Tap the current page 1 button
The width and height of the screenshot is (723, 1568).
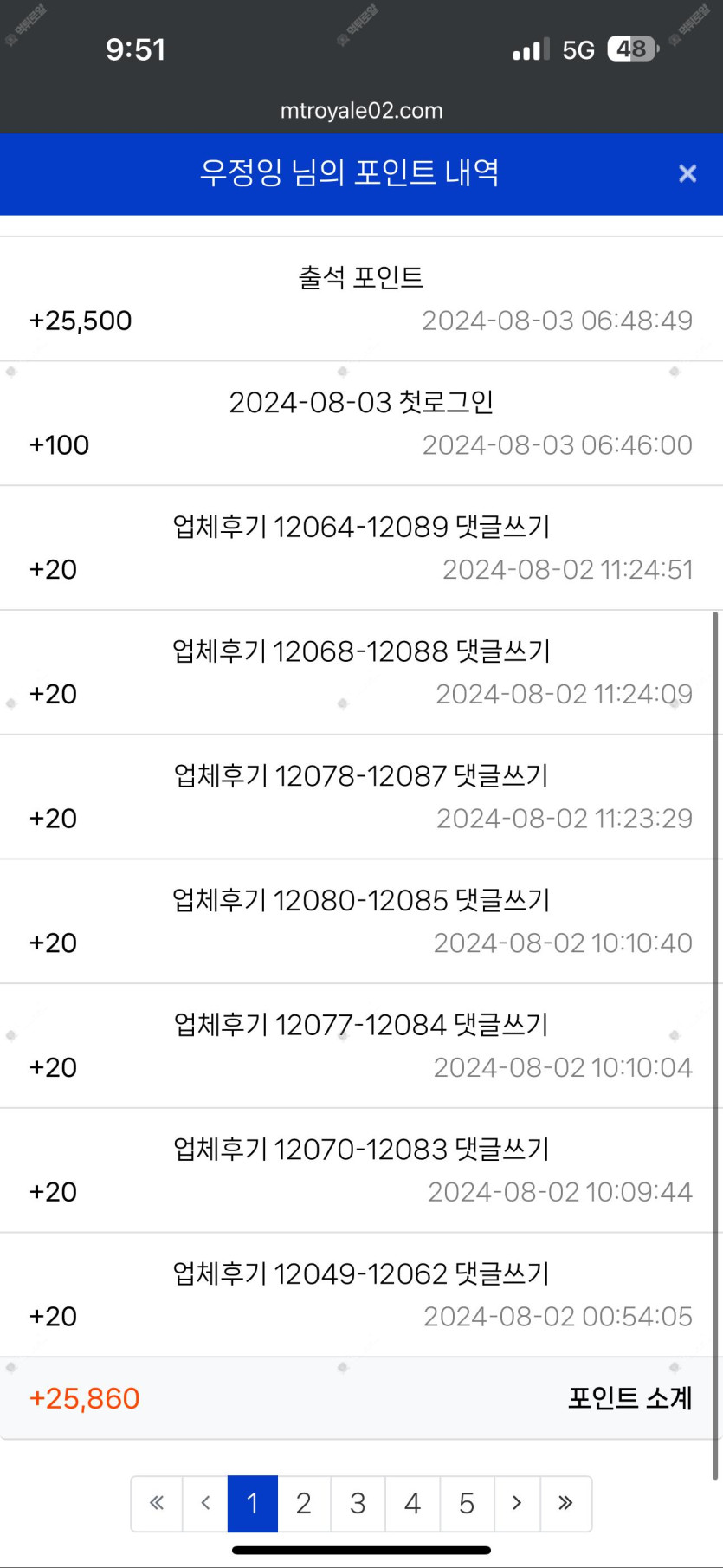click(x=253, y=1504)
